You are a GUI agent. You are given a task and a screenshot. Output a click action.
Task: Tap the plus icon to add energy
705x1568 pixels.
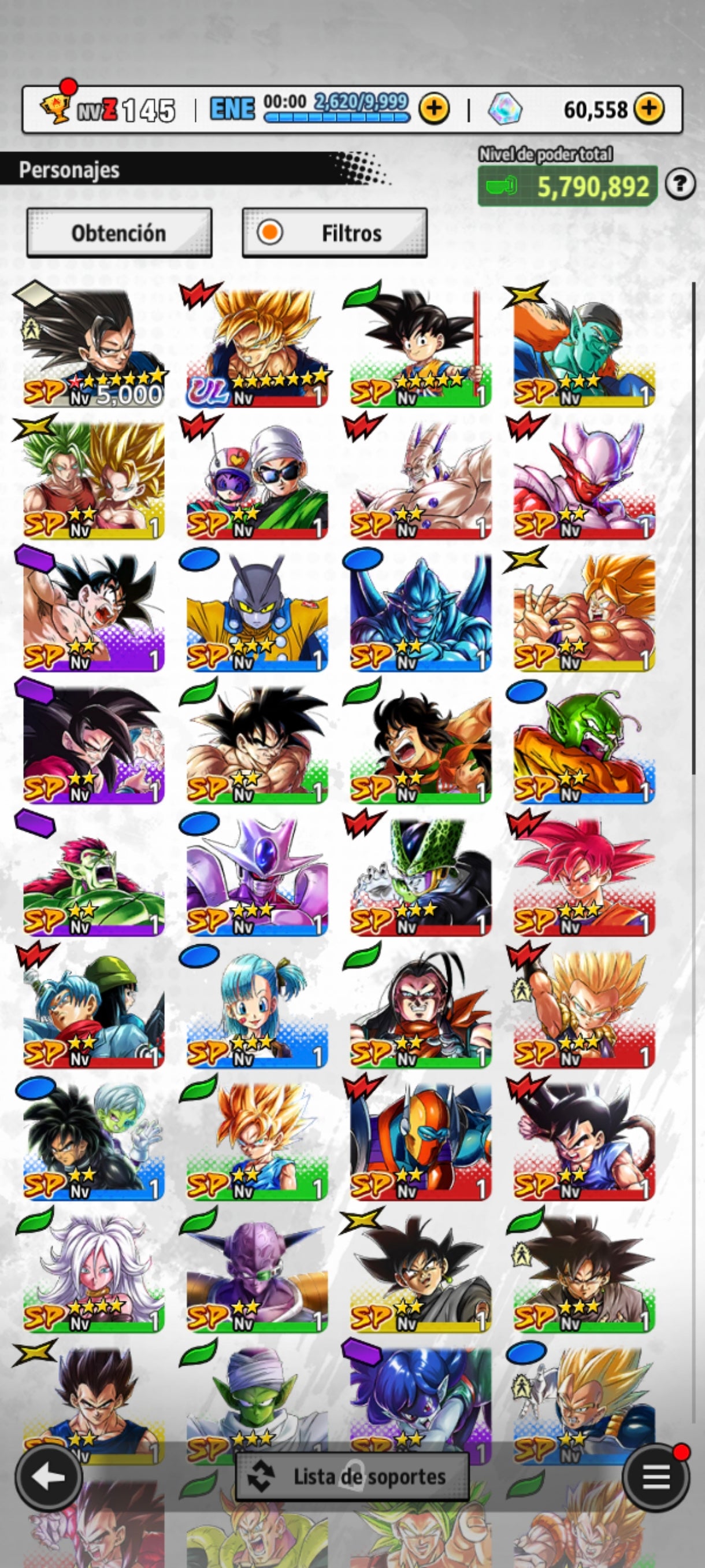tap(434, 109)
